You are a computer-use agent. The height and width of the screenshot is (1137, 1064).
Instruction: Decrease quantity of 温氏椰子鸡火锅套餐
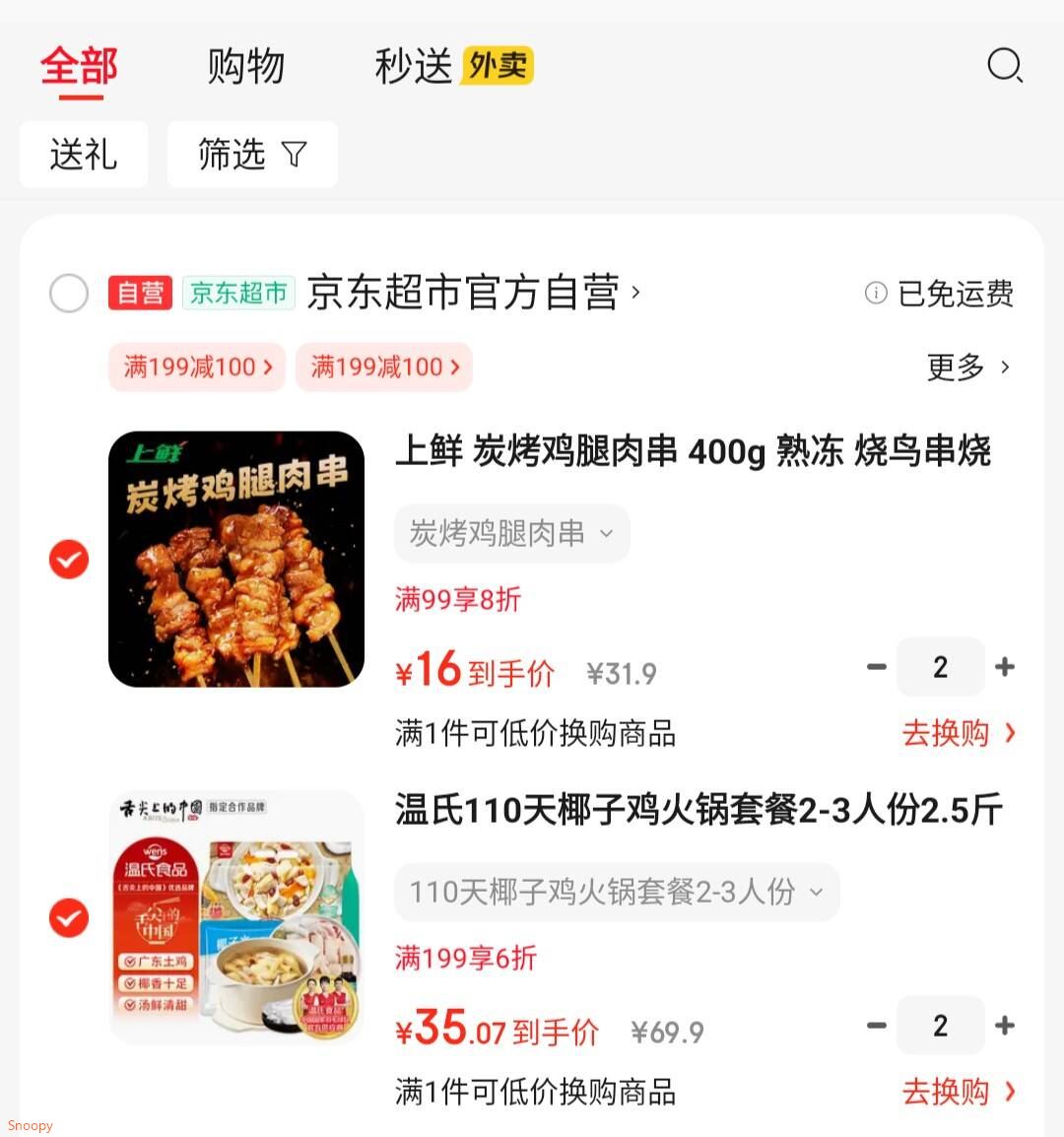[x=876, y=1026]
